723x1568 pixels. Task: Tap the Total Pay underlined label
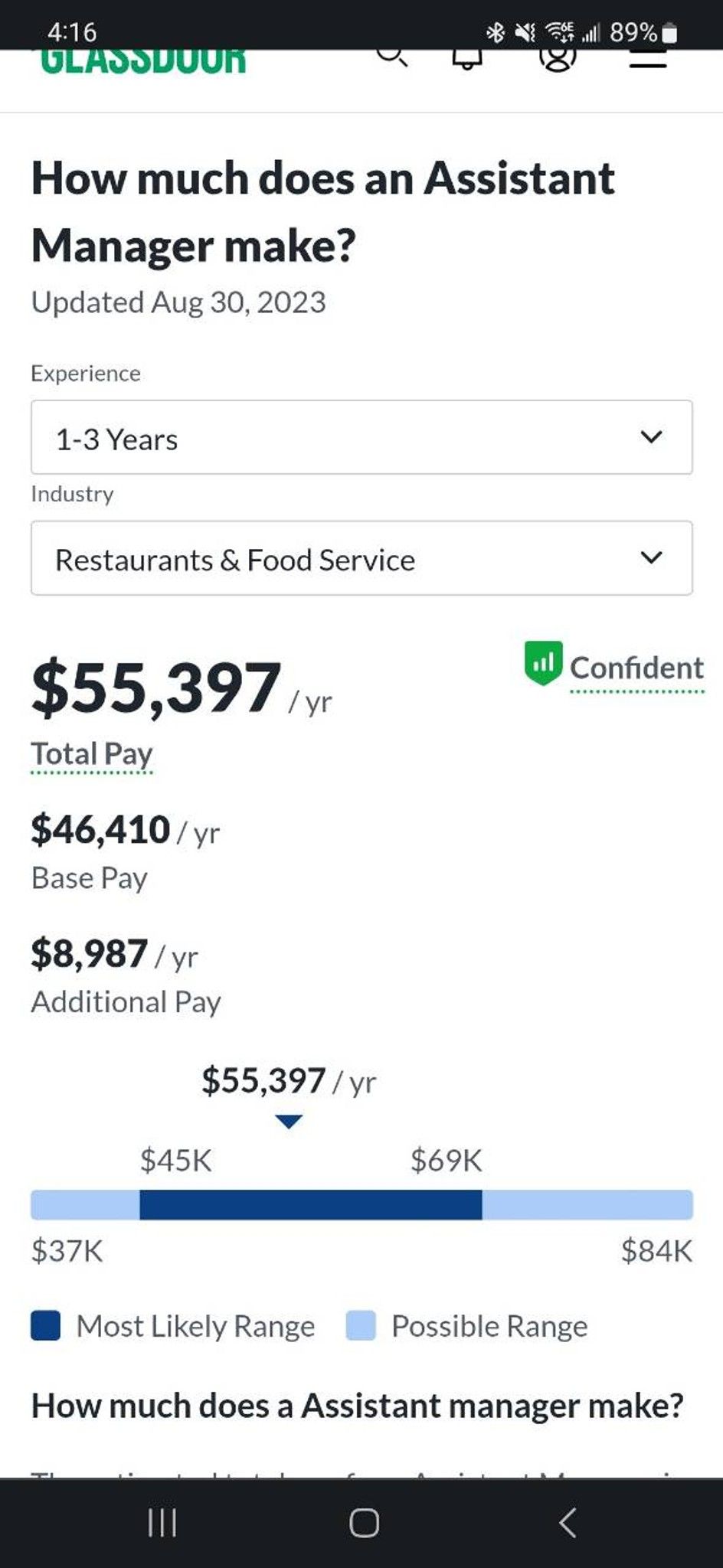(91, 754)
